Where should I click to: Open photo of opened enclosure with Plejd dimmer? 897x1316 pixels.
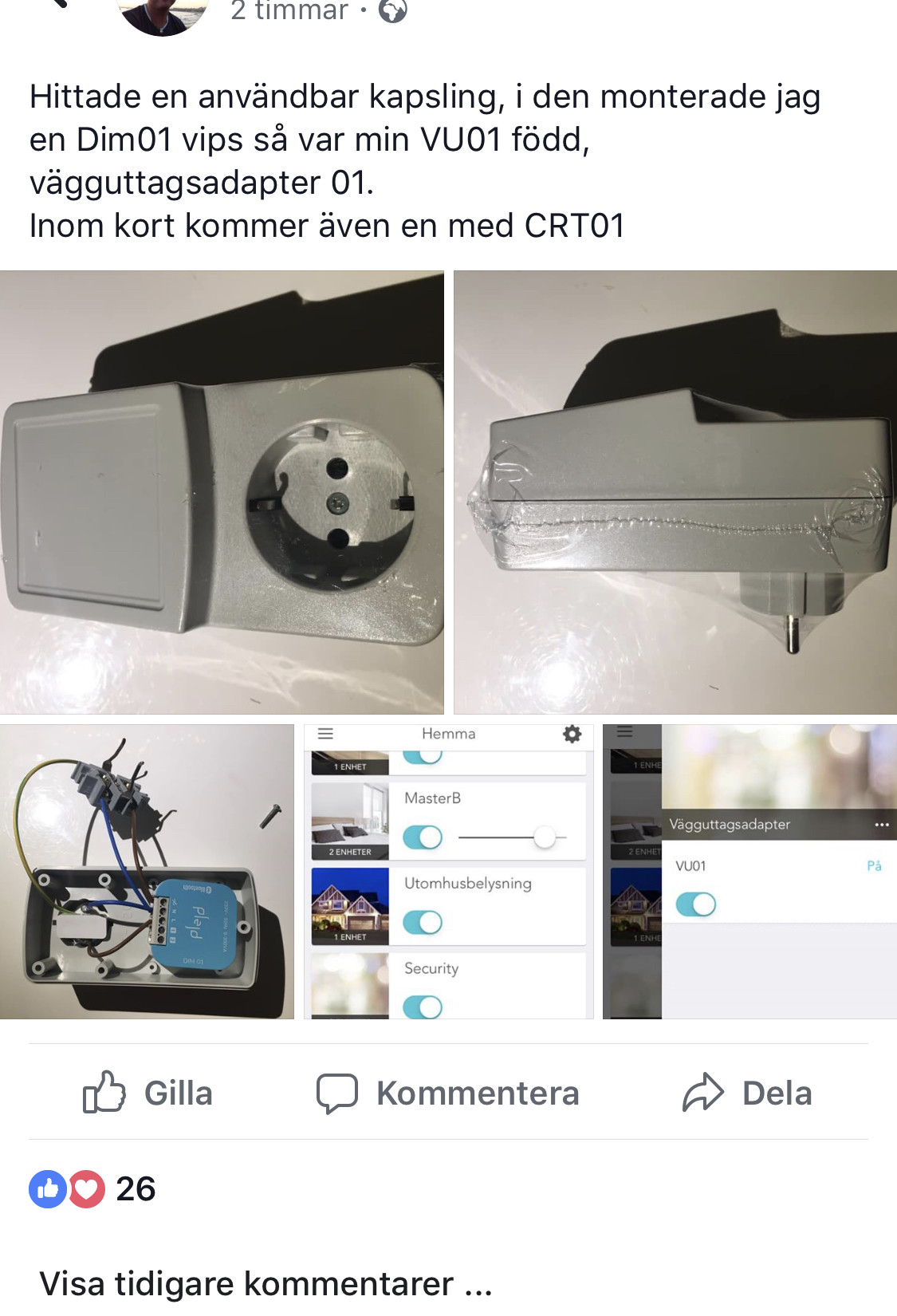pyautogui.click(x=147, y=871)
